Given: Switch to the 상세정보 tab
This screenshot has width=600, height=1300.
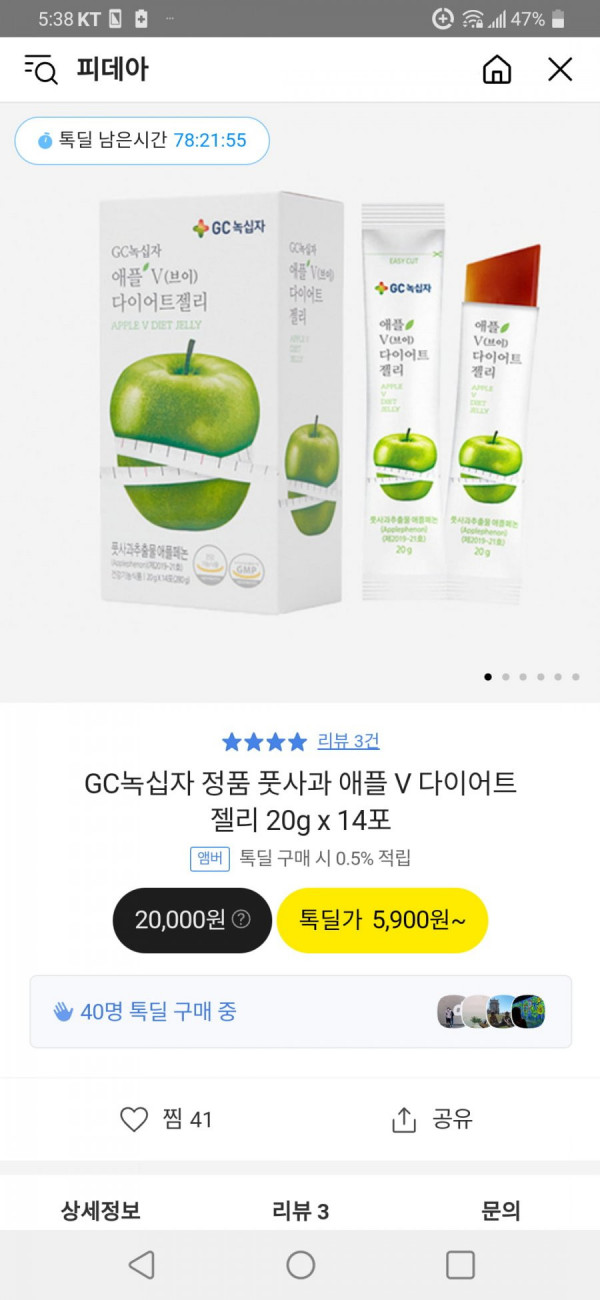Looking at the screenshot, I should (x=101, y=1211).
